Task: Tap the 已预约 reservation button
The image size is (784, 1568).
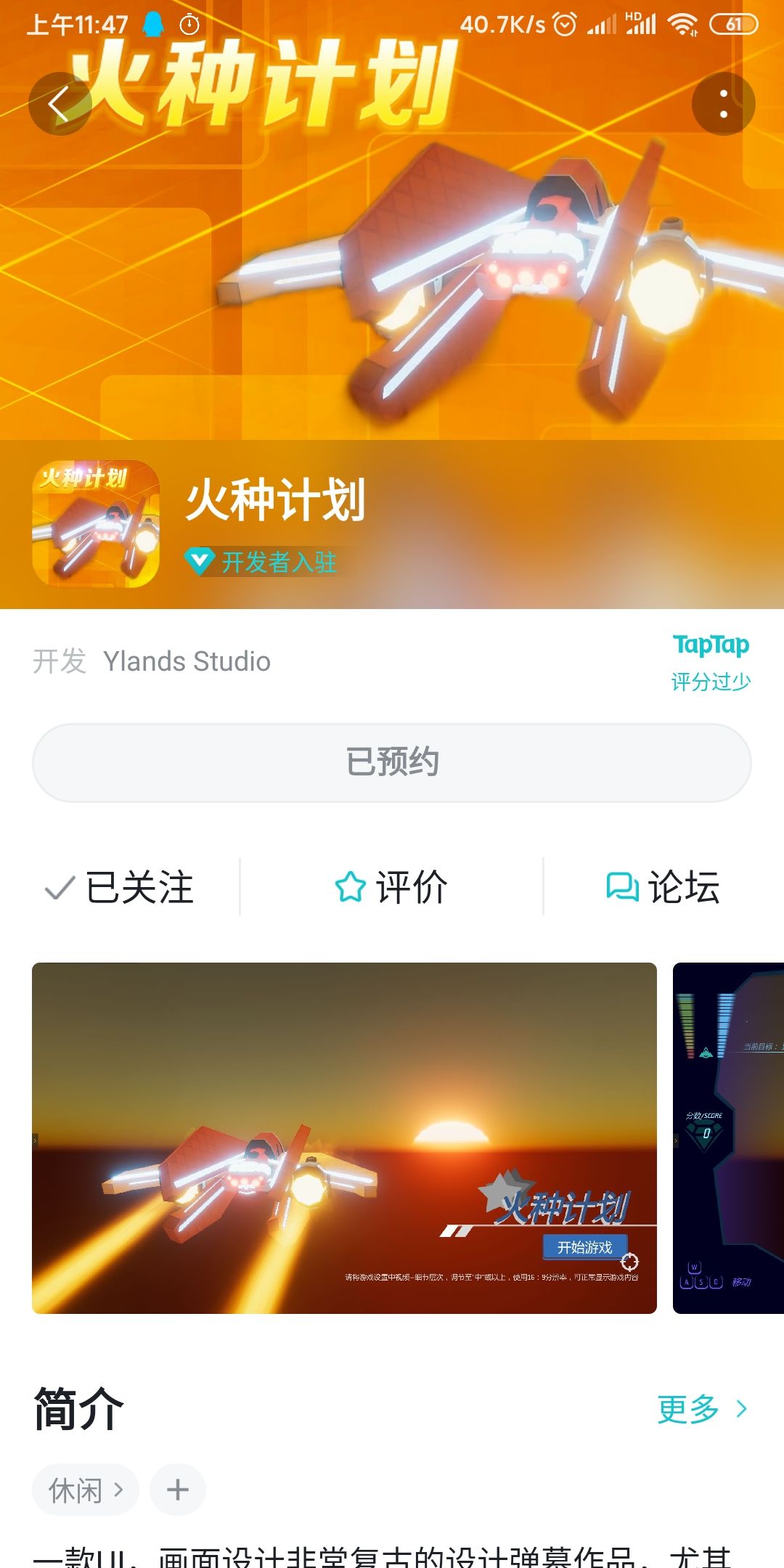Action: point(392,762)
